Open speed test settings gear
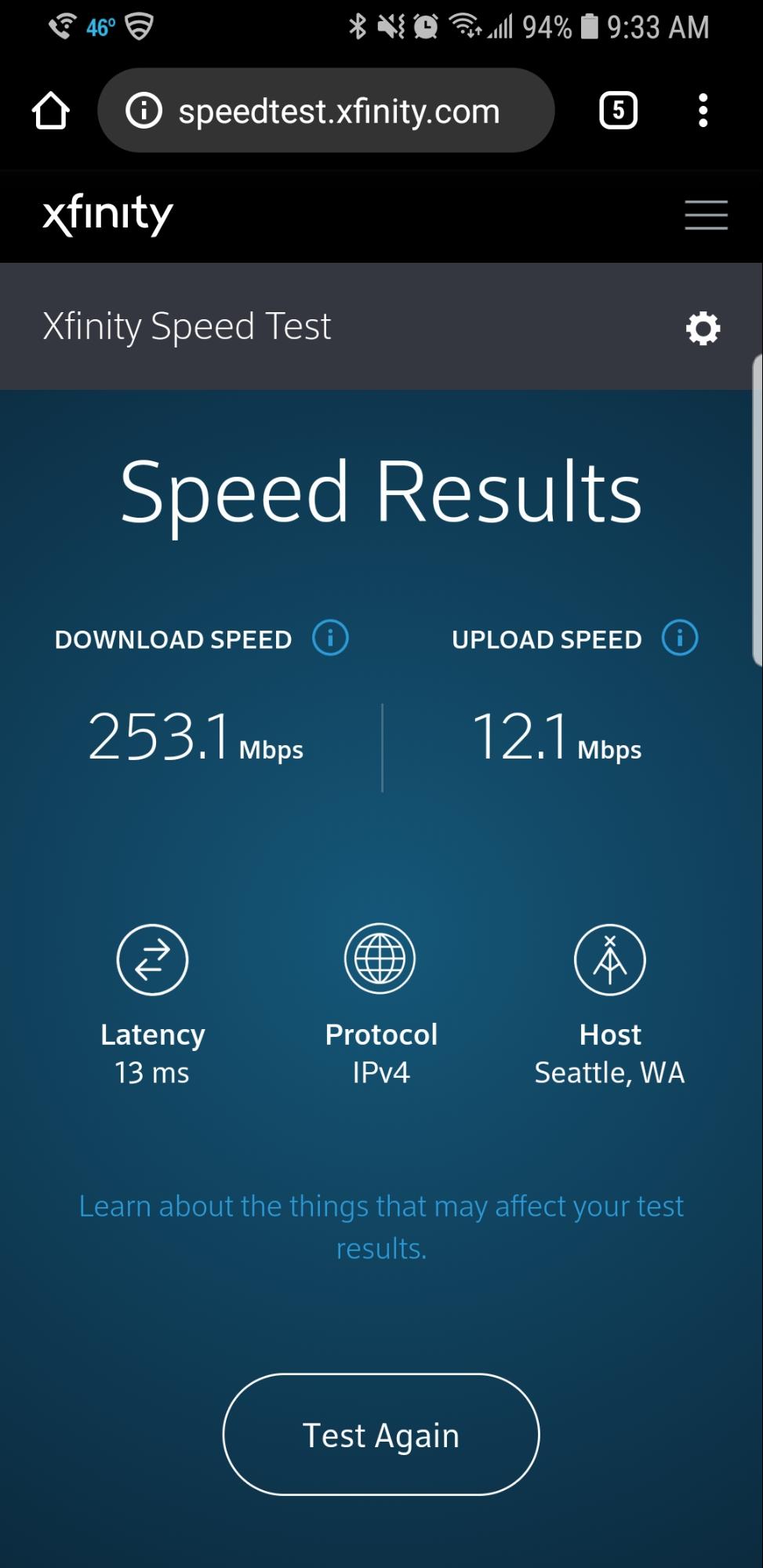Image resolution: width=763 pixels, height=1568 pixels. [703, 328]
